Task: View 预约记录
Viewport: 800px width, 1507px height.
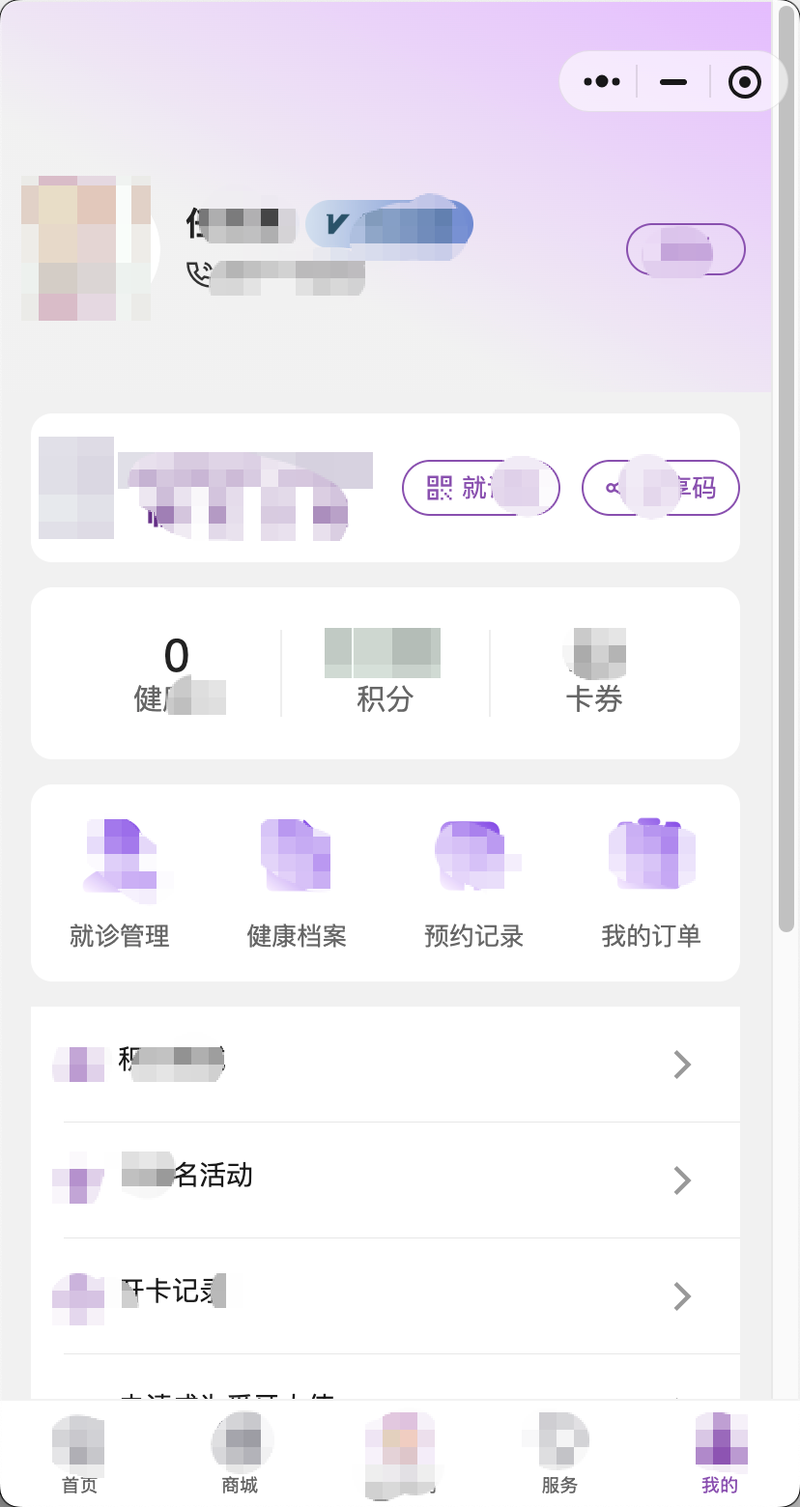Action: (x=474, y=882)
